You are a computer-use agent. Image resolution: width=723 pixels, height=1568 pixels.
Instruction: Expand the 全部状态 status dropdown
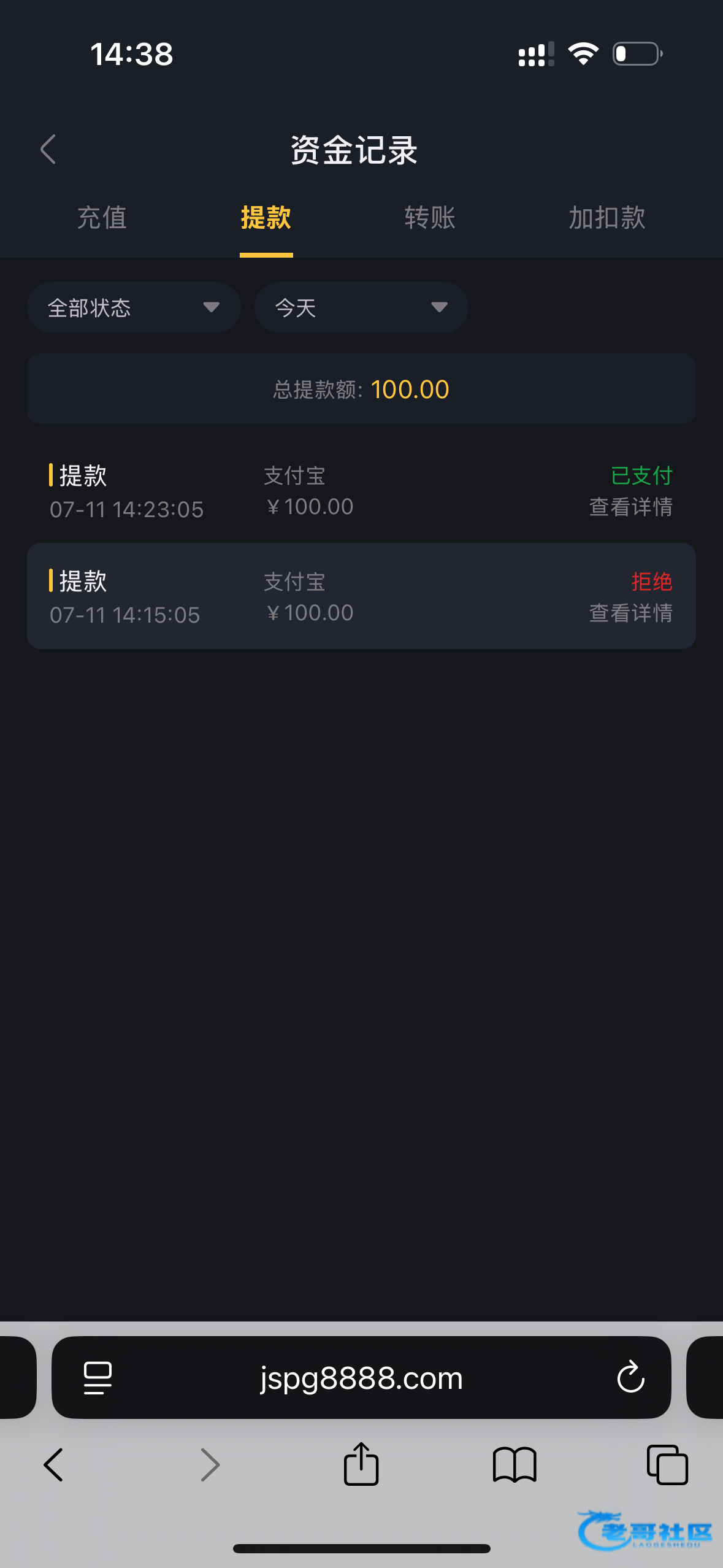click(134, 307)
